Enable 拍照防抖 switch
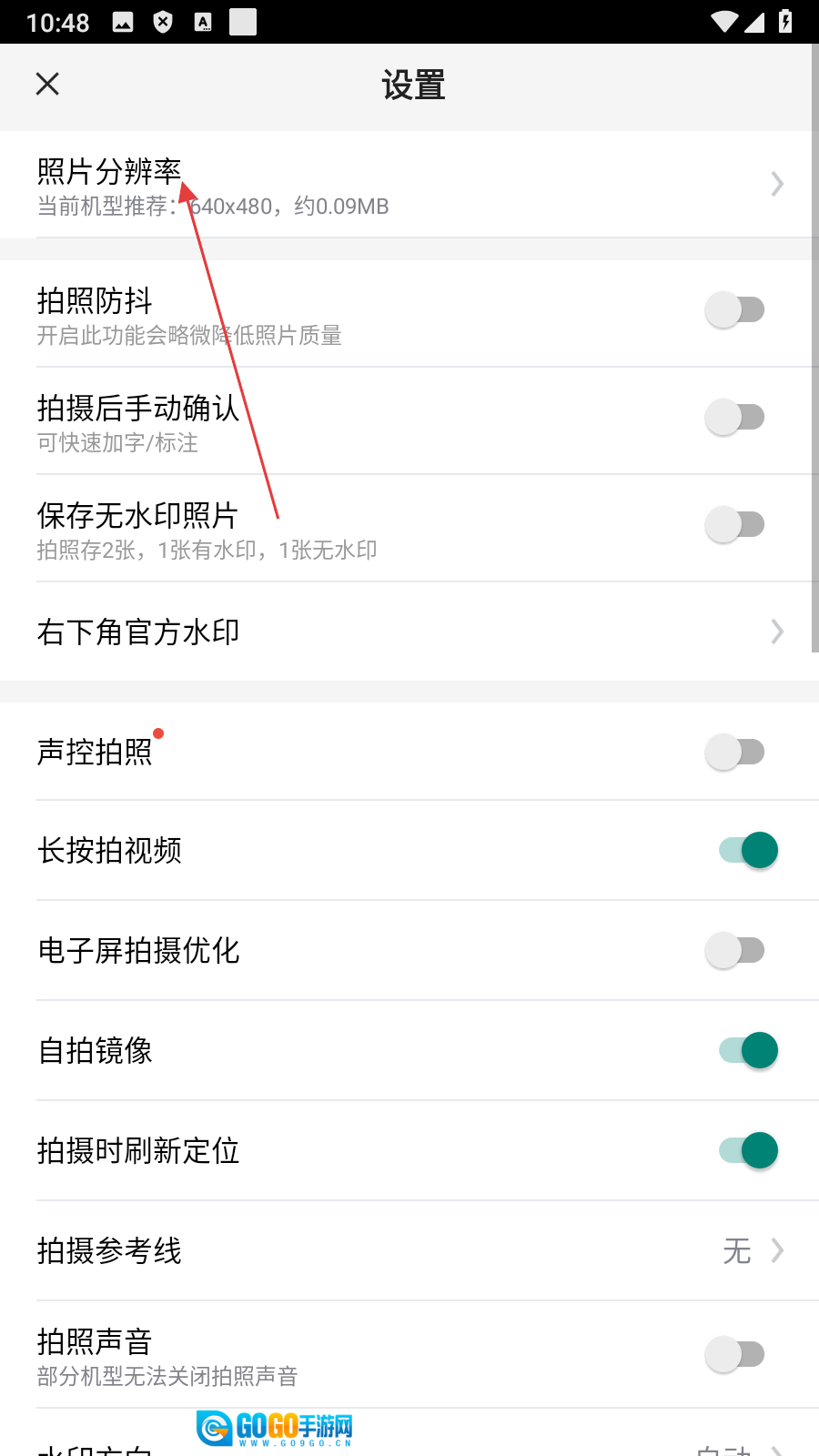The image size is (819, 1456). click(x=734, y=310)
